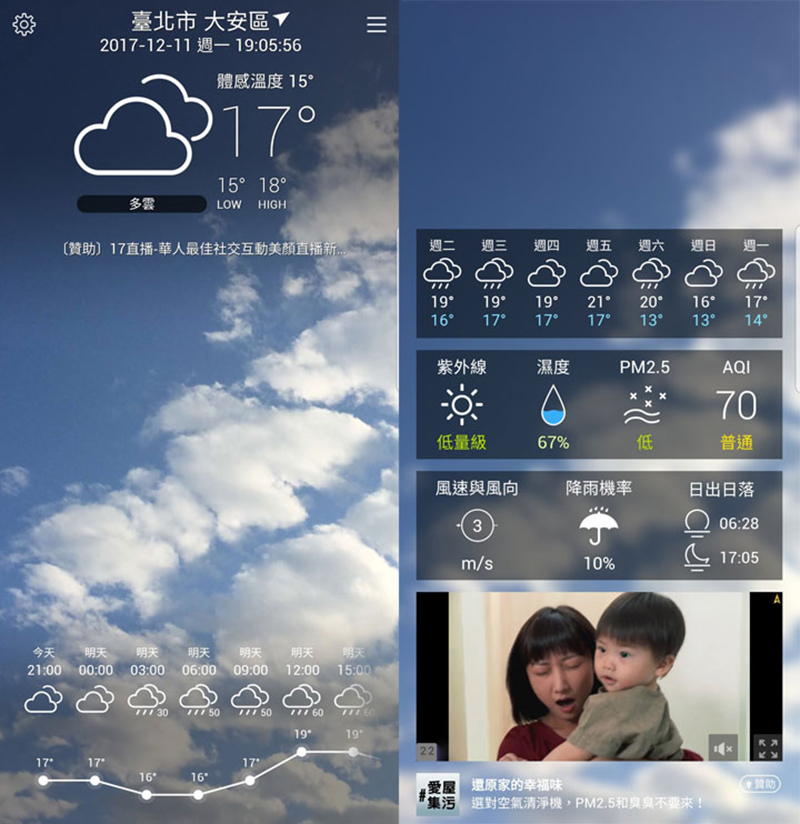Viewport: 800px width, 824px height.
Task: Unmute the ad video
Action: point(722,748)
